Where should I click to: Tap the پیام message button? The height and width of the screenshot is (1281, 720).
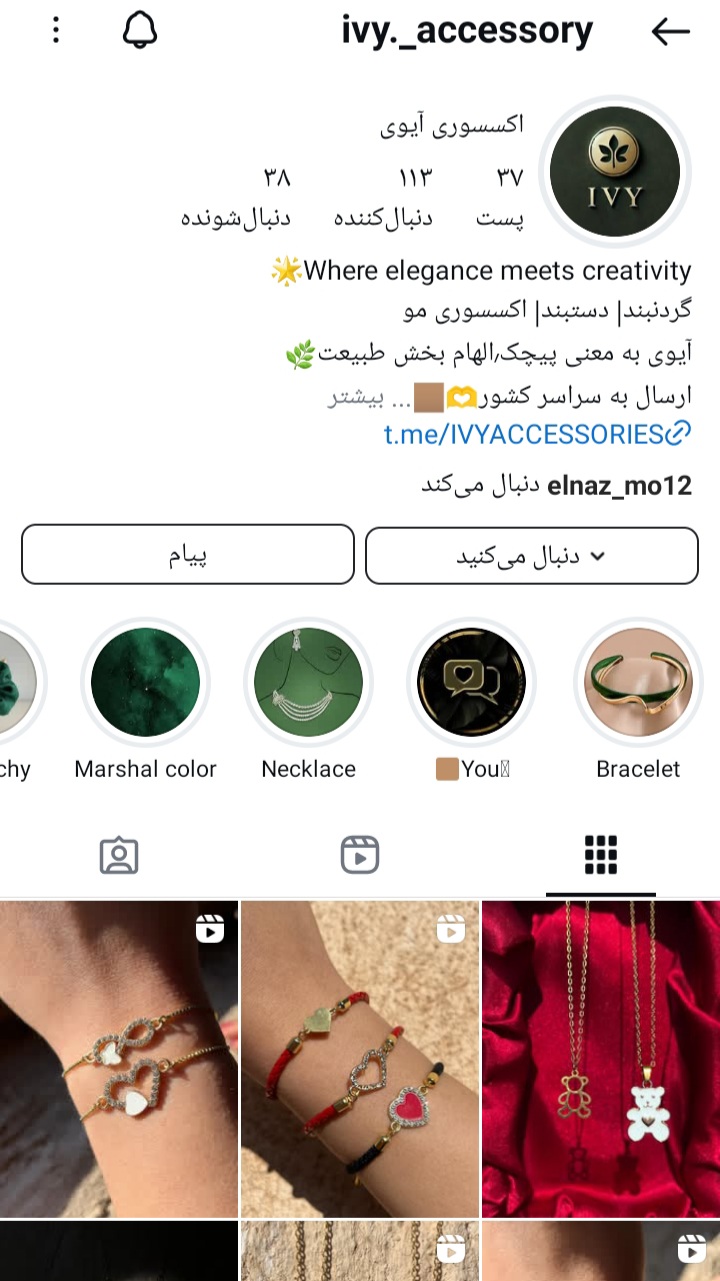(x=188, y=555)
